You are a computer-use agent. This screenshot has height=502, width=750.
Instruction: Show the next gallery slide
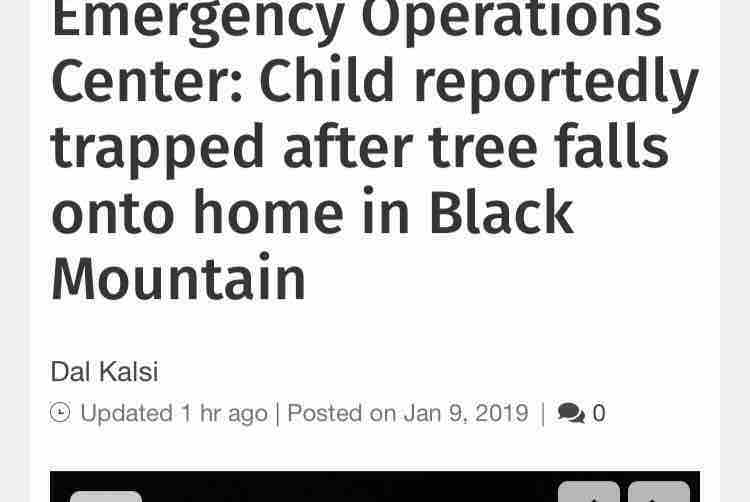point(659,493)
